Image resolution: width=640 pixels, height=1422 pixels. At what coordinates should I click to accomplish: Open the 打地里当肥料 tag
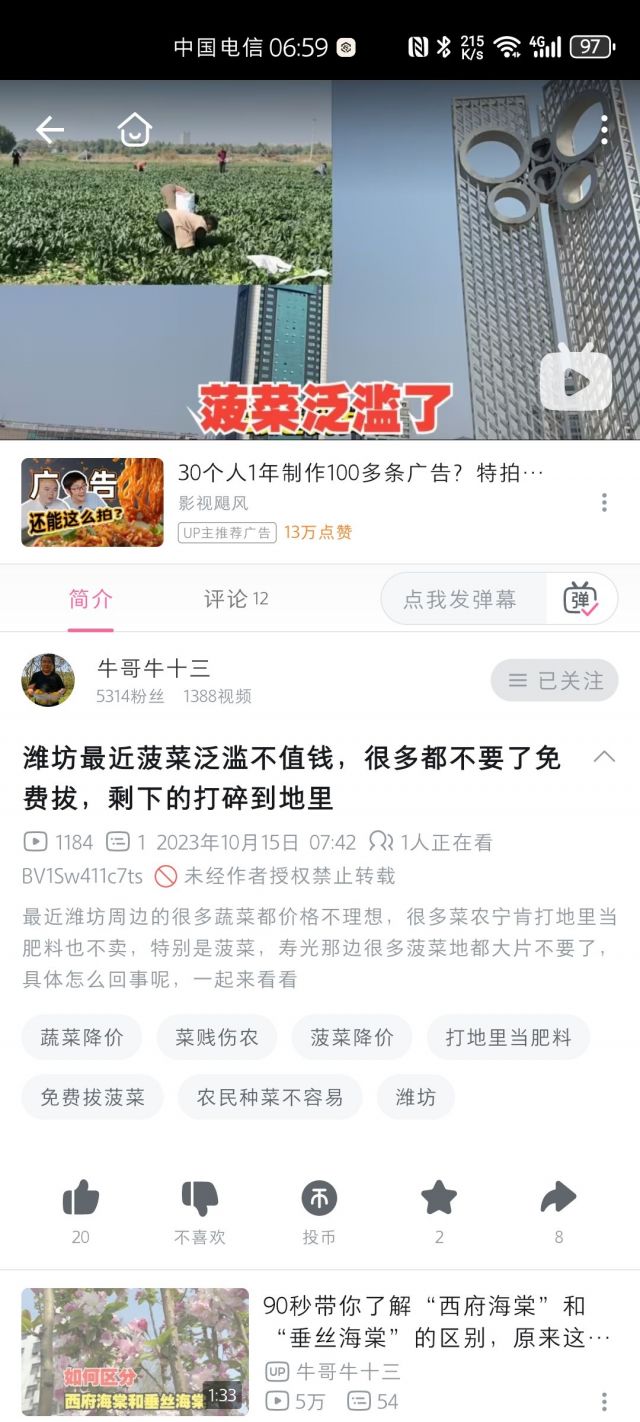(508, 1037)
